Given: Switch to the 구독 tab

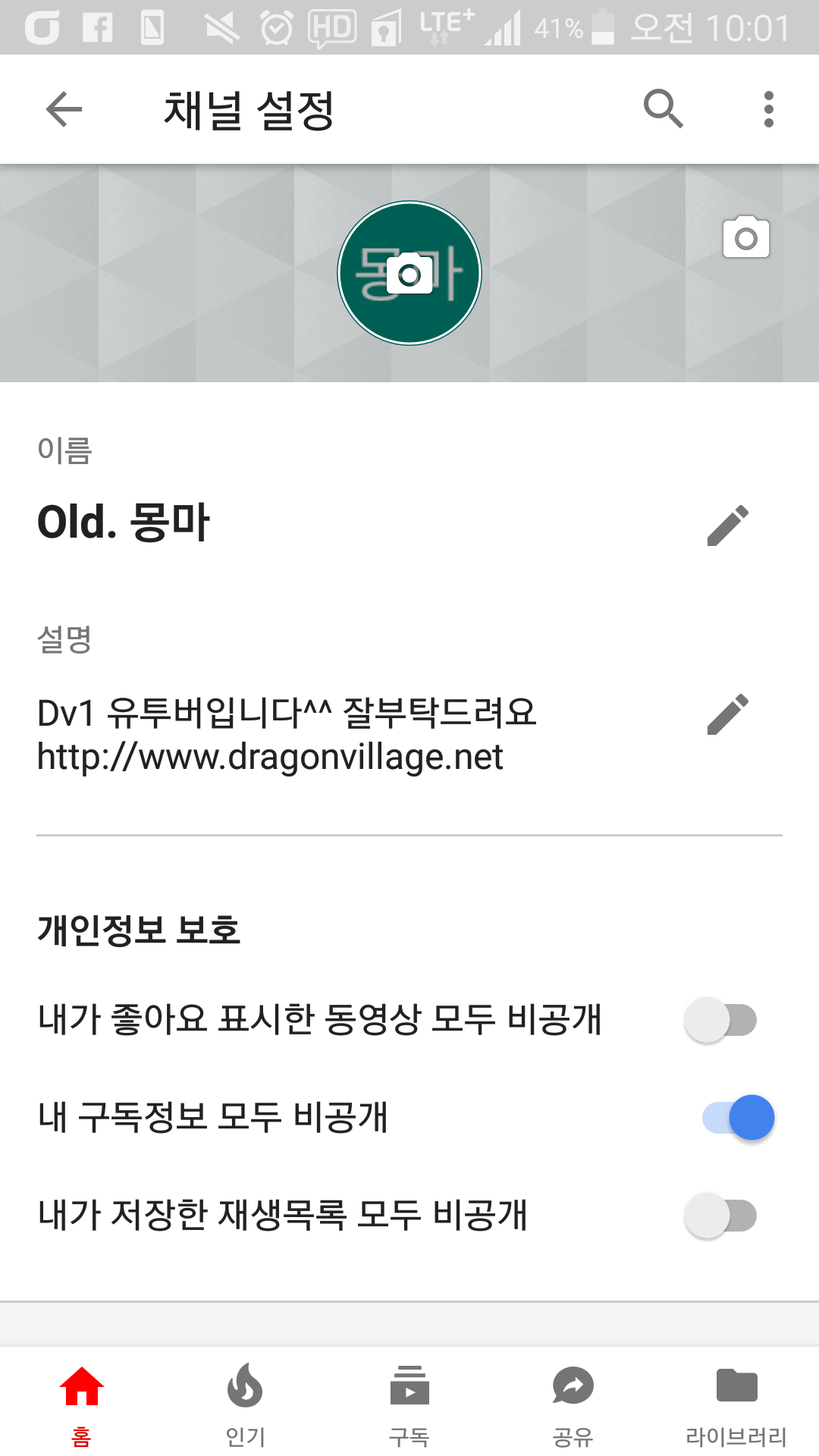Looking at the screenshot, I should pyautogui.click(x=409, y=1403).
